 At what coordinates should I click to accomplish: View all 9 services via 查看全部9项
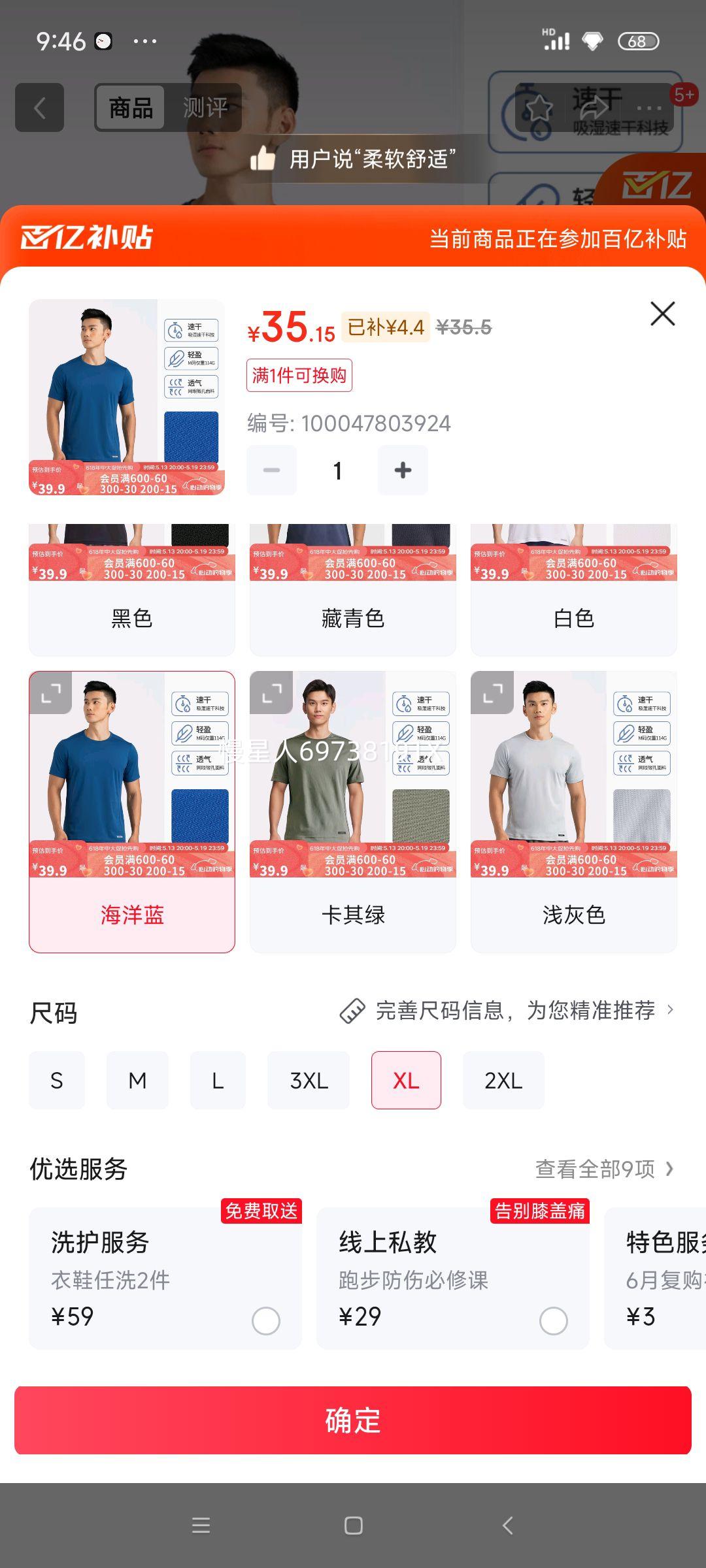tap(603, 1169)
